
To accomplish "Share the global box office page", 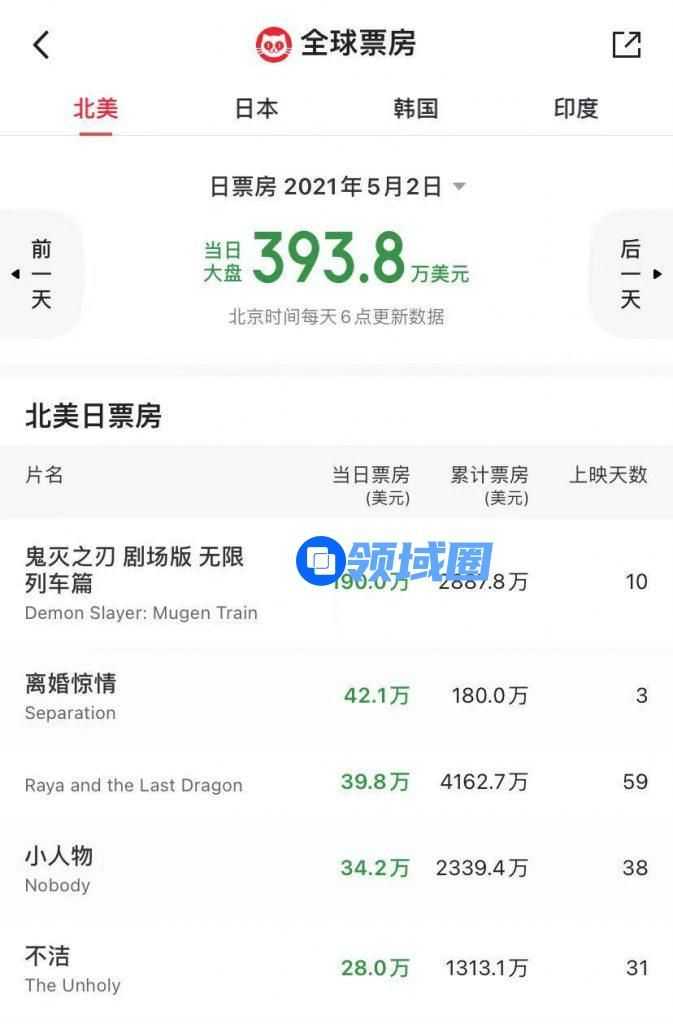I will [626, 45].
